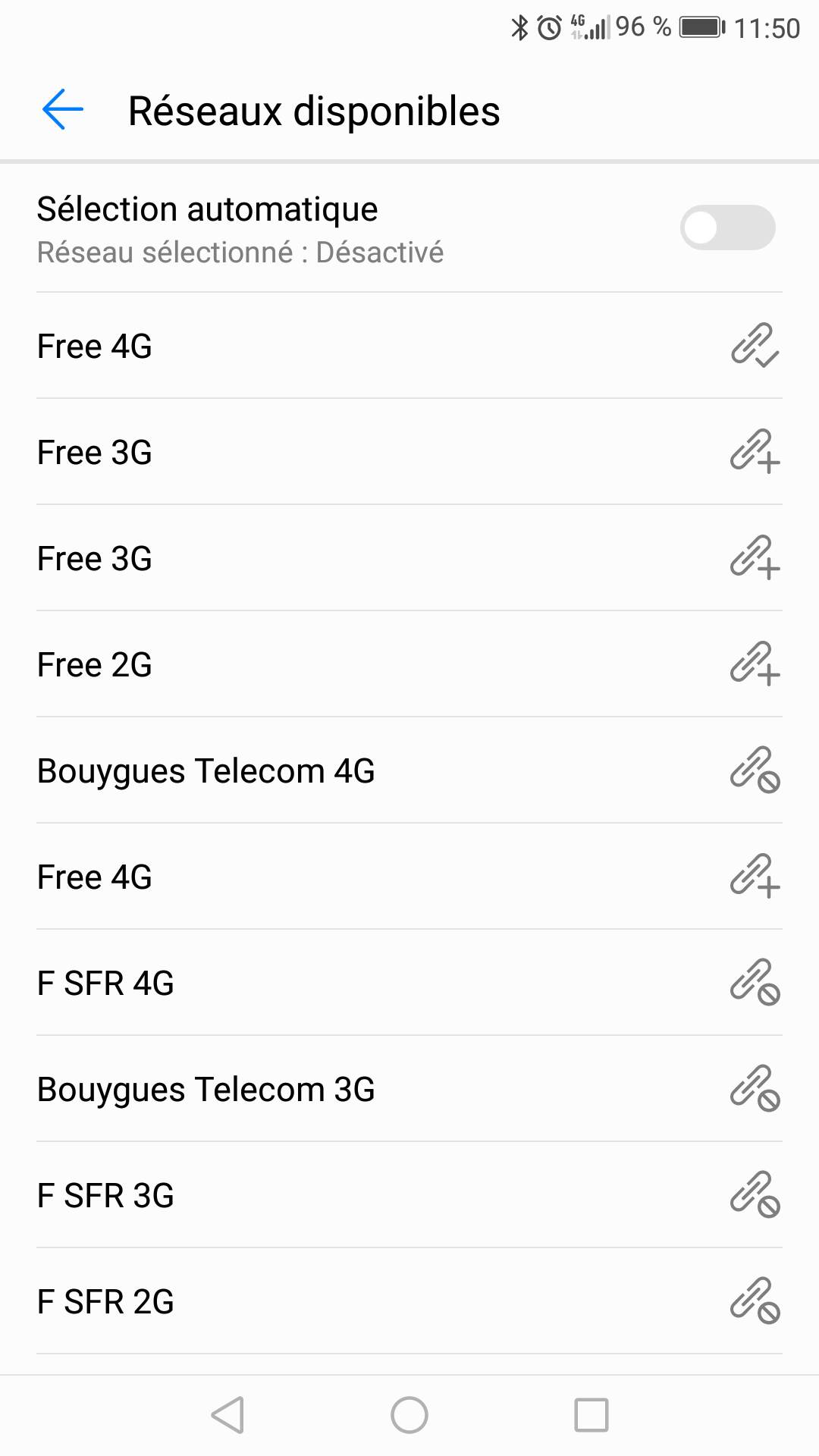Select the Free 4G network marked with a checkmark
This screenshot has width=819, height=1456.
click(x=409, y=346)
